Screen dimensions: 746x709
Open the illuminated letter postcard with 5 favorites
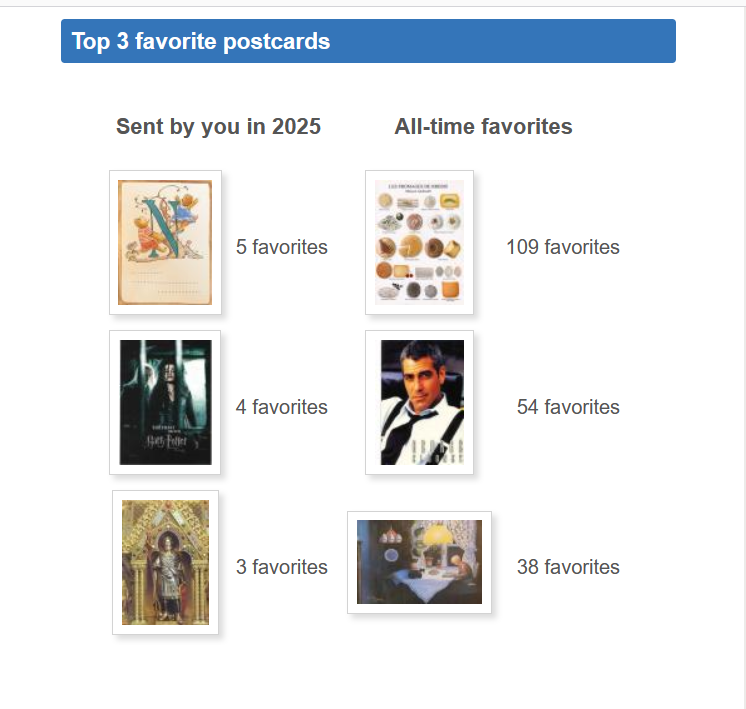pos(165,242)
